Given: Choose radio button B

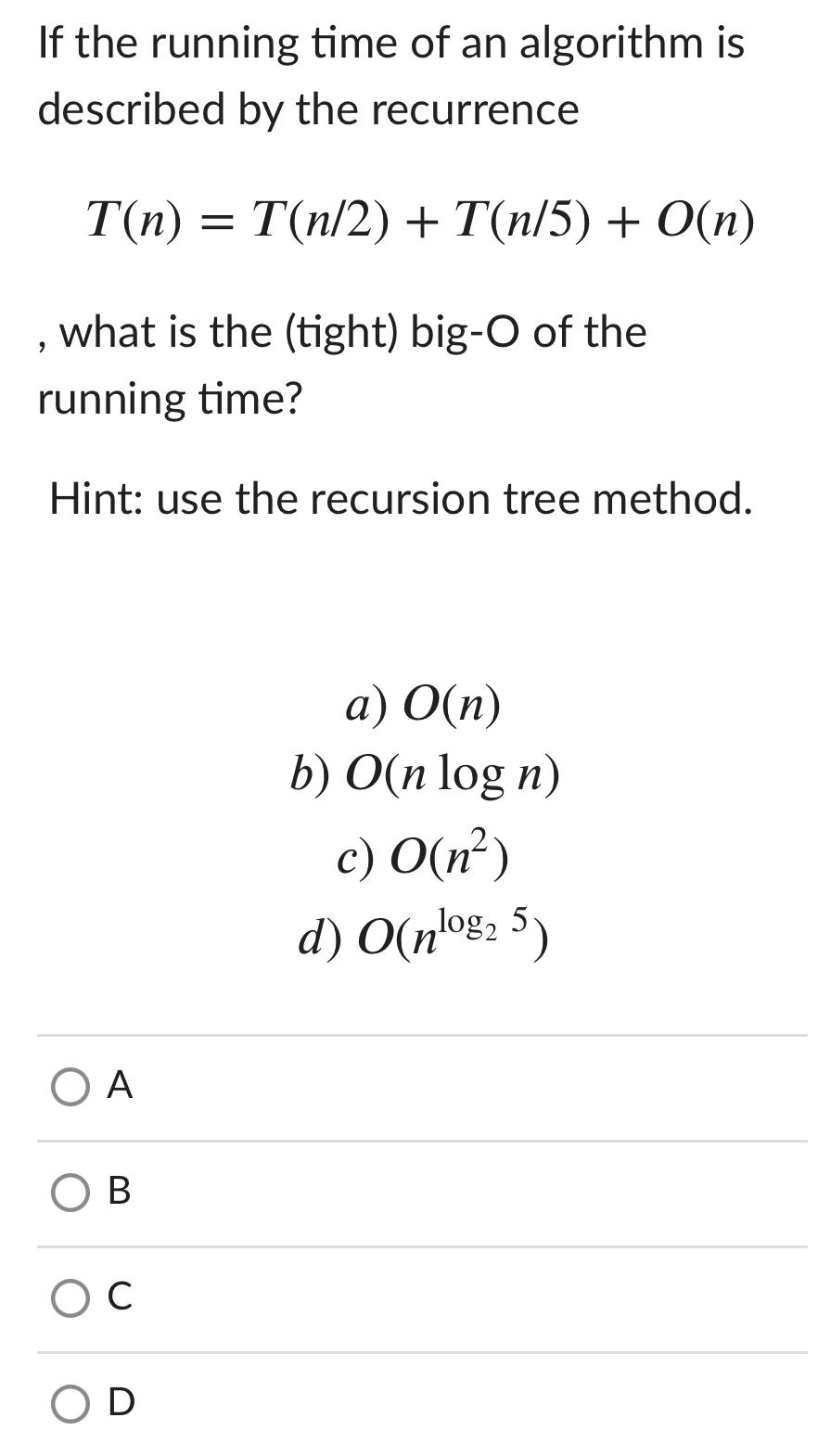Looking at the screenshot, I should pos(70,1192).
